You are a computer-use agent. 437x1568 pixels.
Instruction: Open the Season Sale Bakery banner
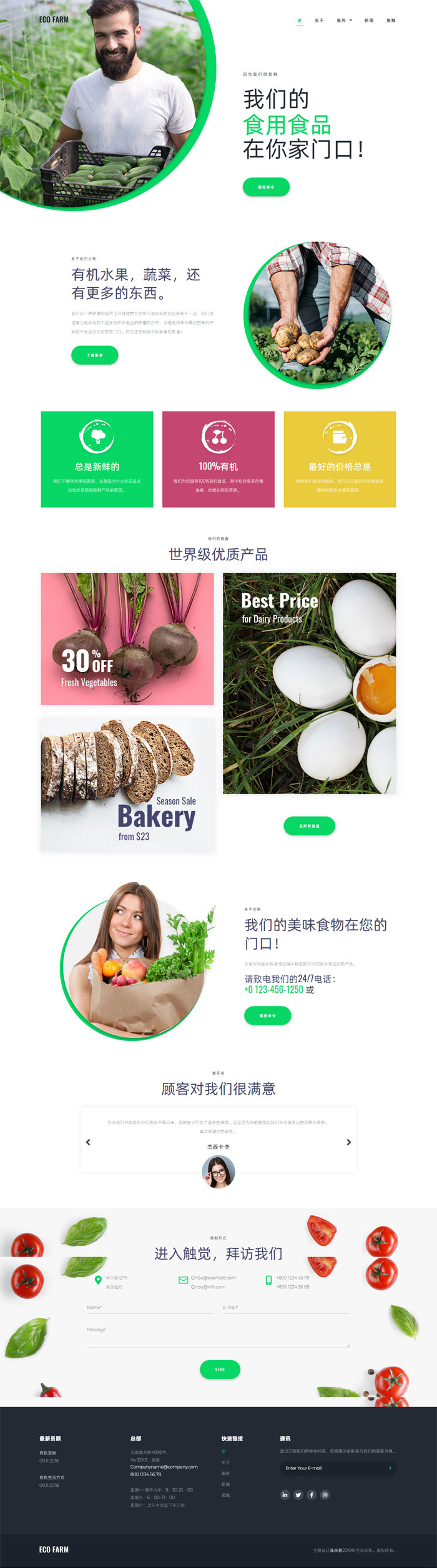click(127, 785)
